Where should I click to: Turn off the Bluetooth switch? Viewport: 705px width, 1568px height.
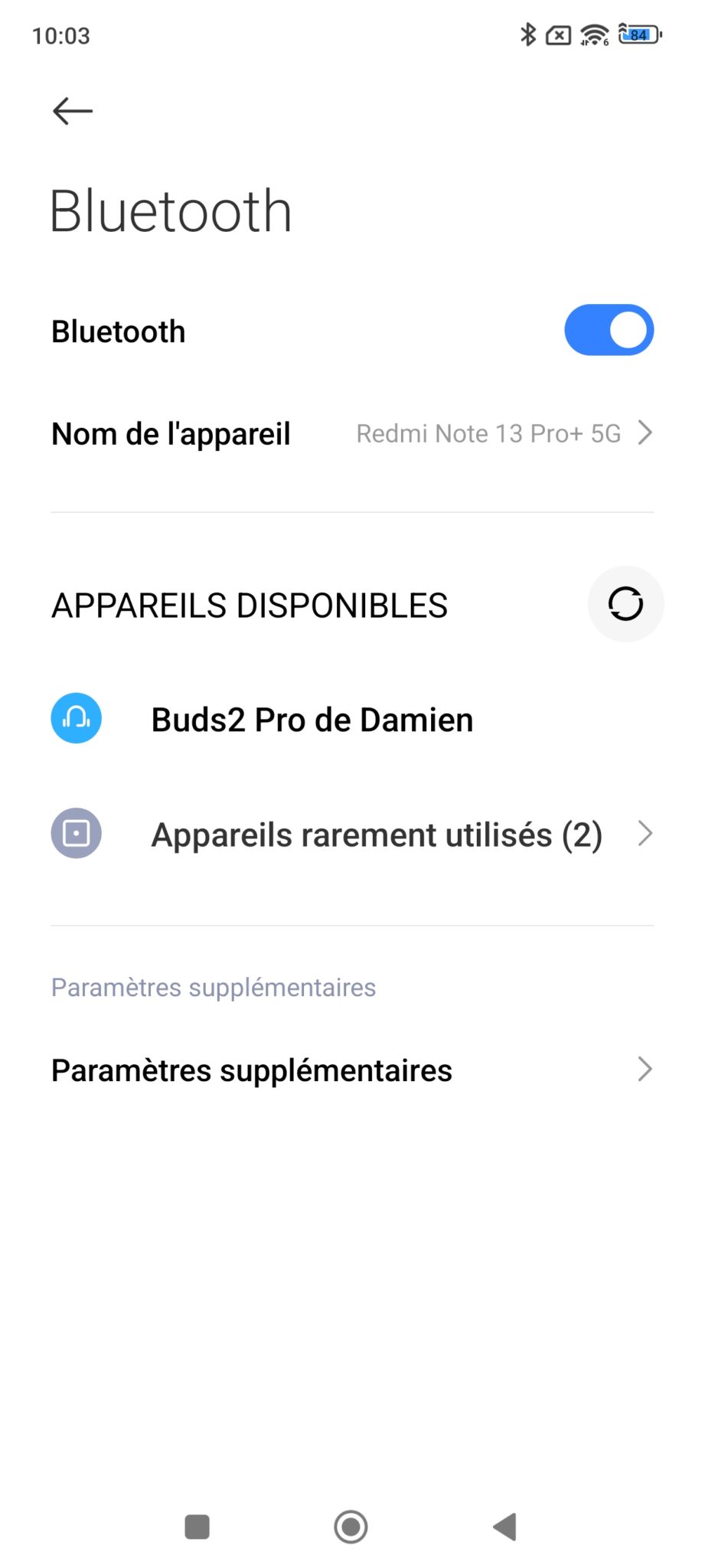(609, 331)
